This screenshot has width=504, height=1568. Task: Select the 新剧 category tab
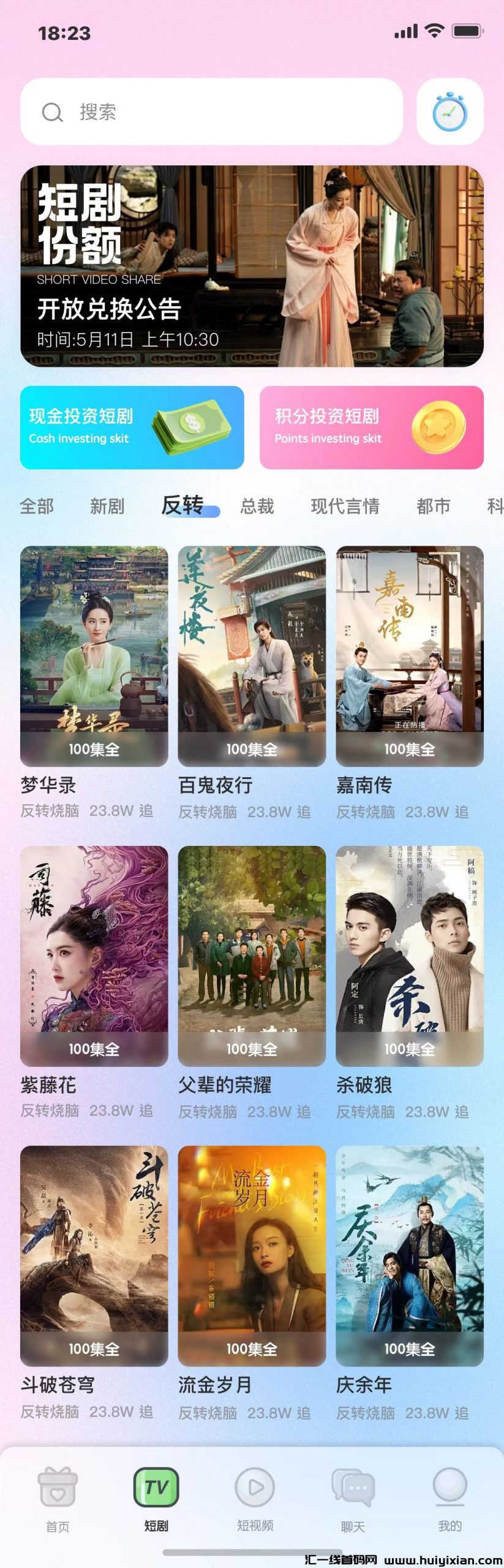click(x=107, y=507)
